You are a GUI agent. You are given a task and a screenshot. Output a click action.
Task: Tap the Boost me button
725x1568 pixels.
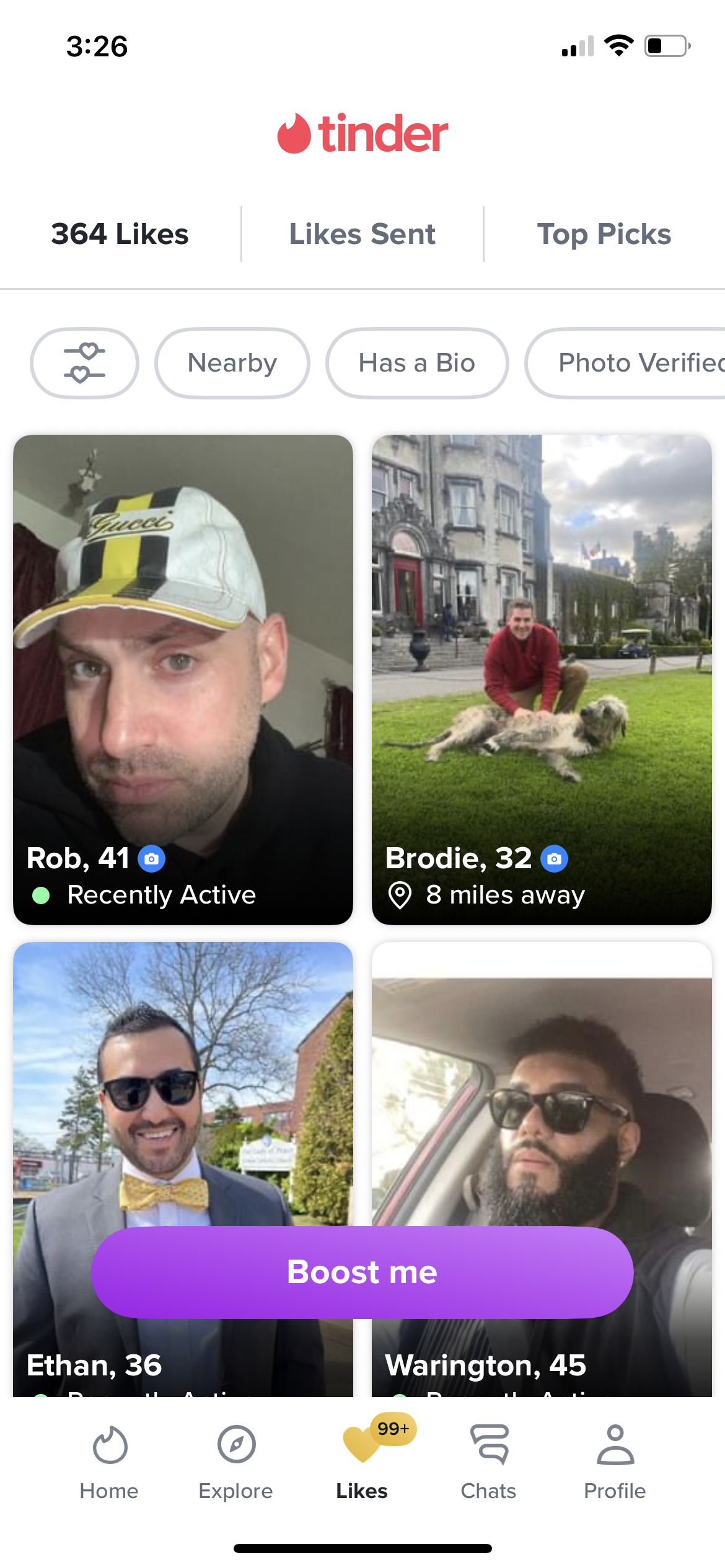click(x=362, y=1272)
